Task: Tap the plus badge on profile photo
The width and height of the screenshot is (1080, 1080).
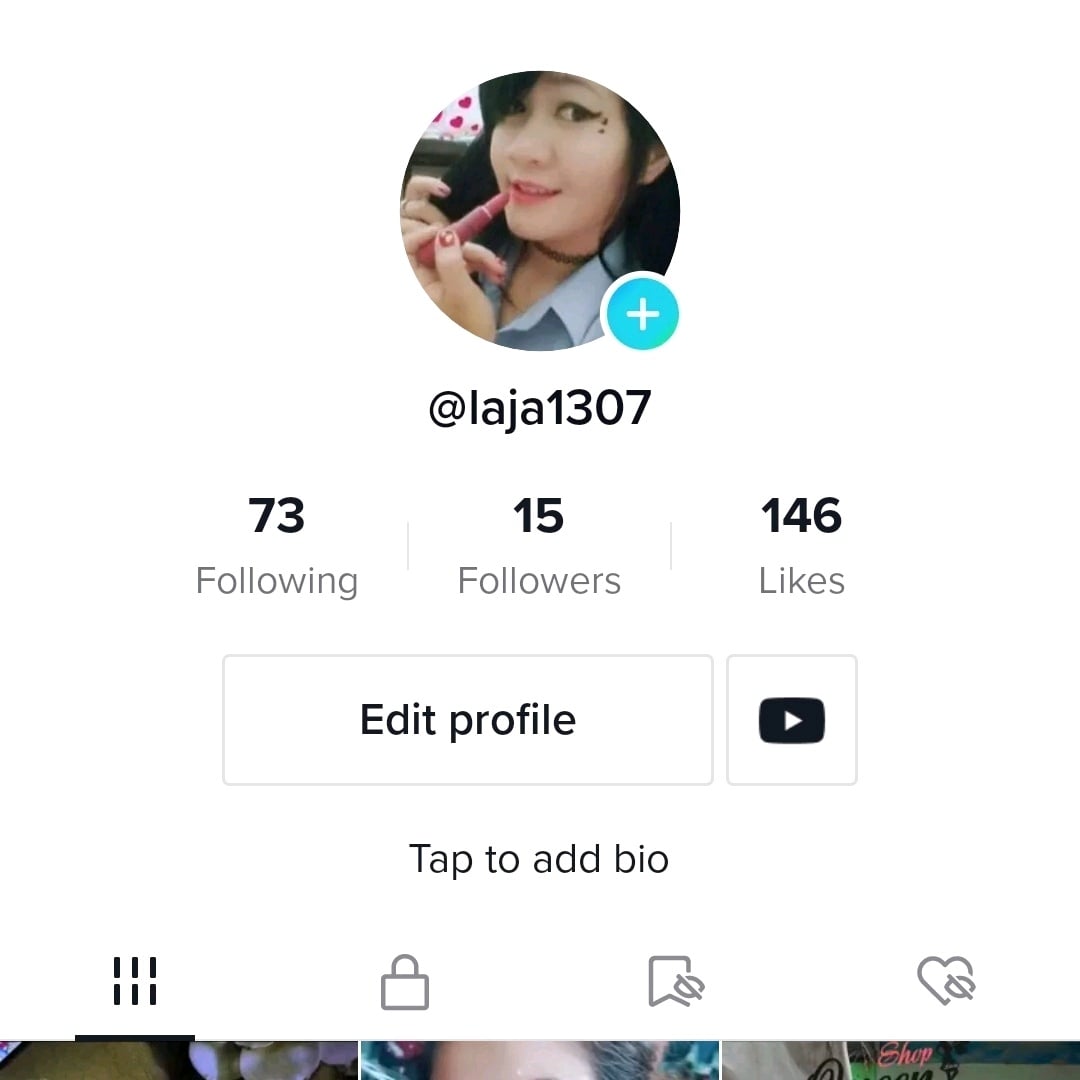Action: tap(642, 314)
